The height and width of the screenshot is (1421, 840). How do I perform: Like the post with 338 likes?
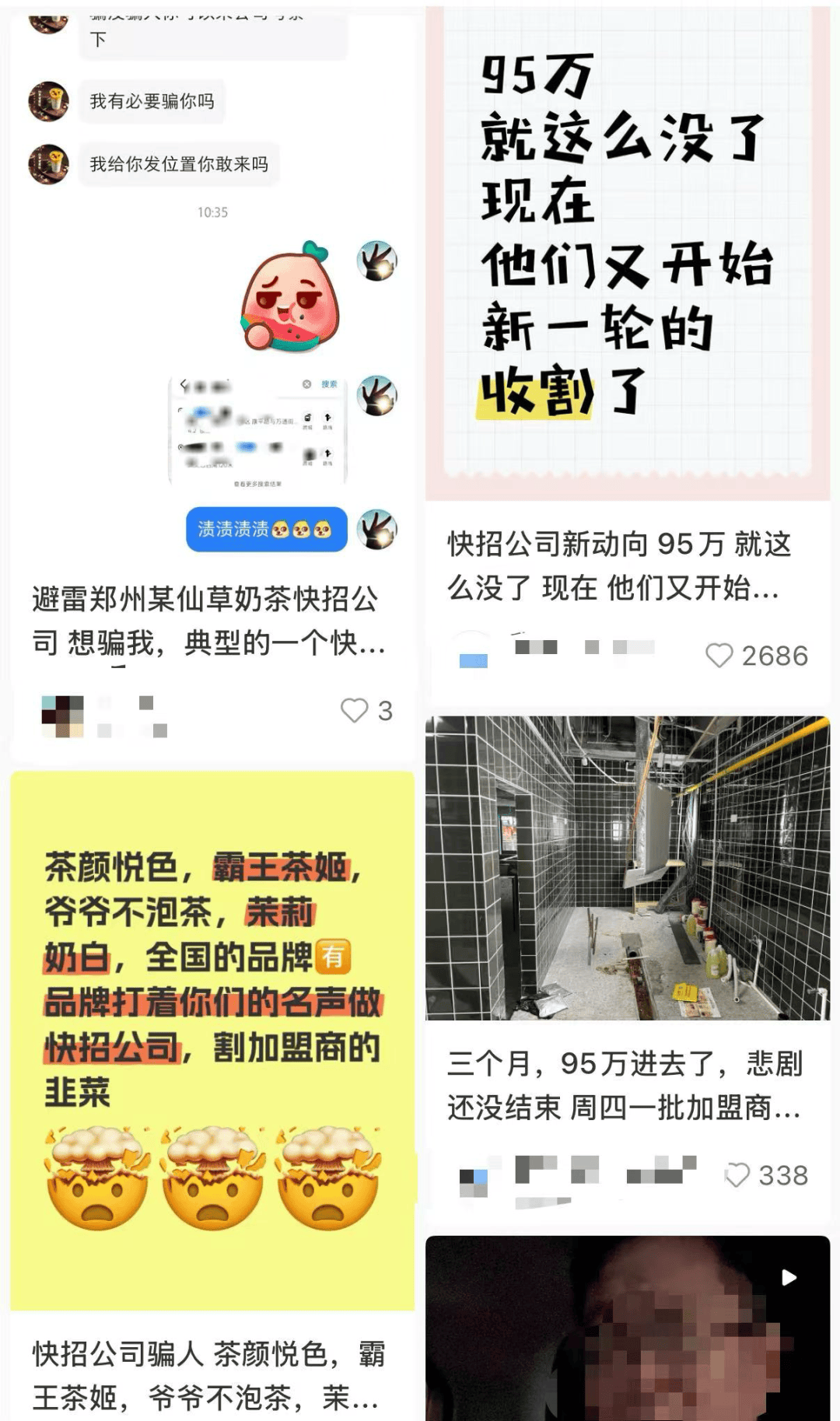737,1174
